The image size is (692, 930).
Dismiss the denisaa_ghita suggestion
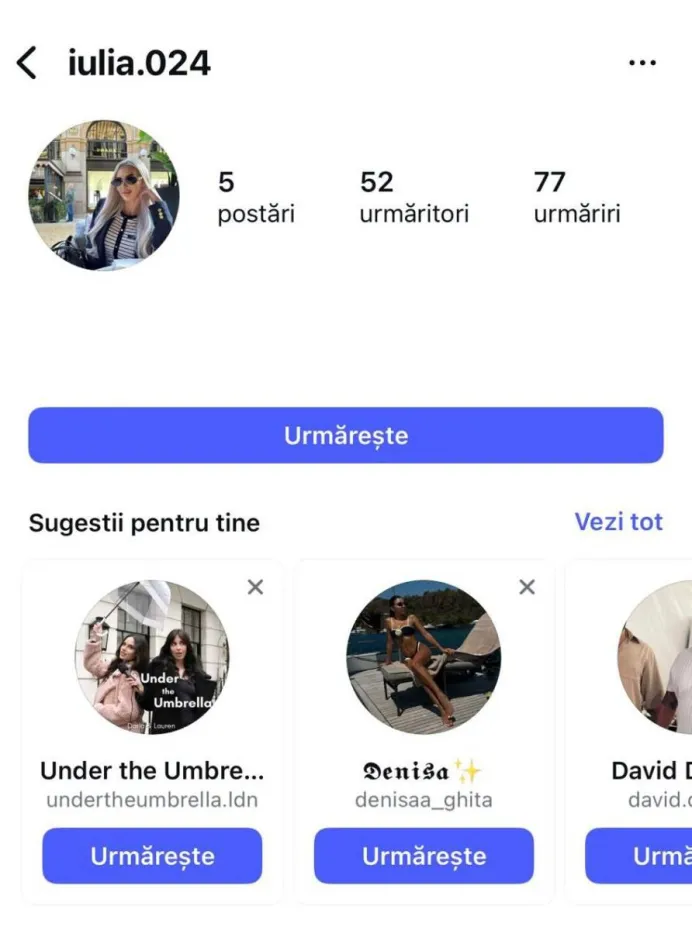coord(527,587)
